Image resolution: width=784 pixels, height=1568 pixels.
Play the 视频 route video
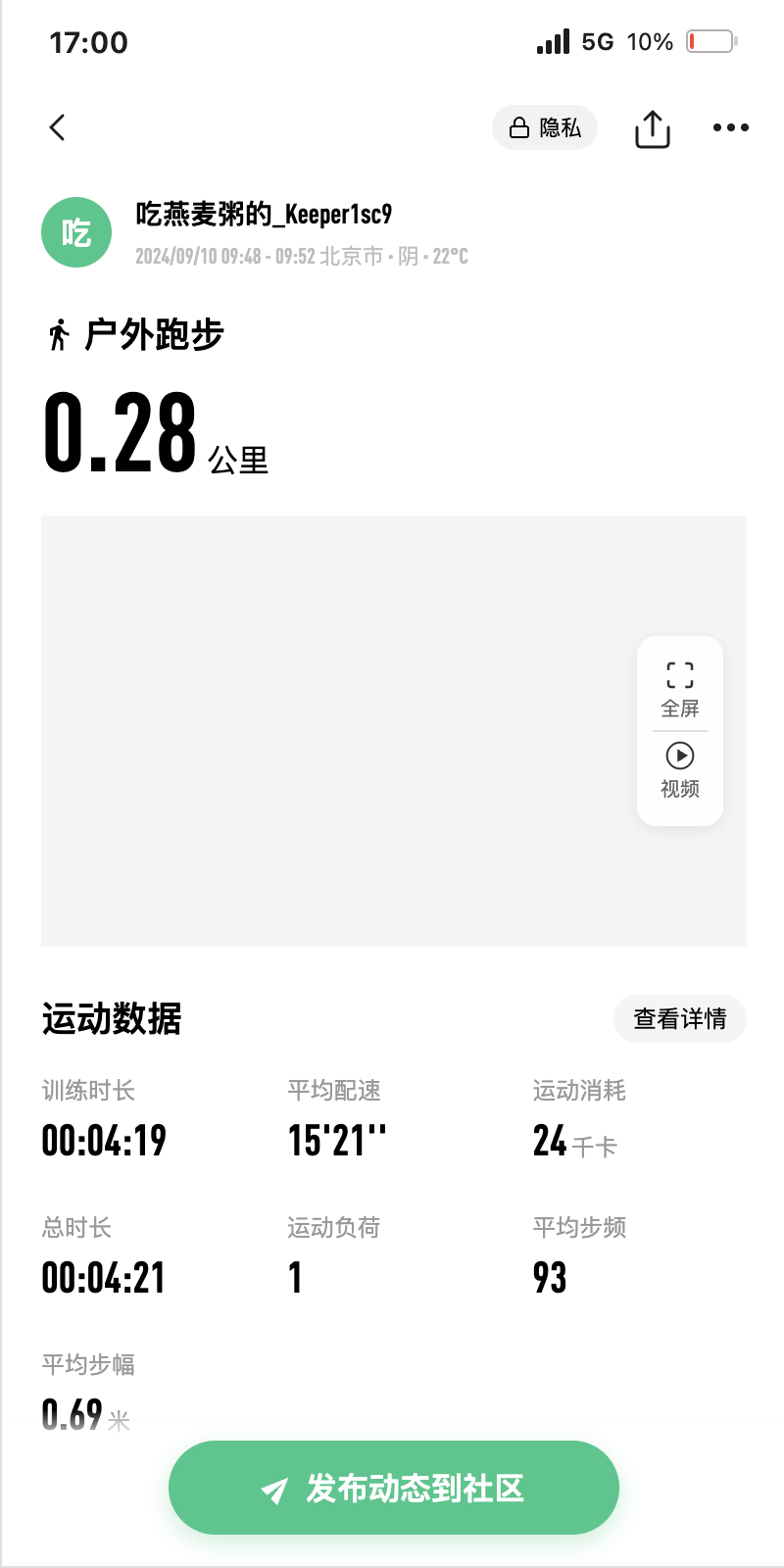pyautogui.click(x=680, y=770)
